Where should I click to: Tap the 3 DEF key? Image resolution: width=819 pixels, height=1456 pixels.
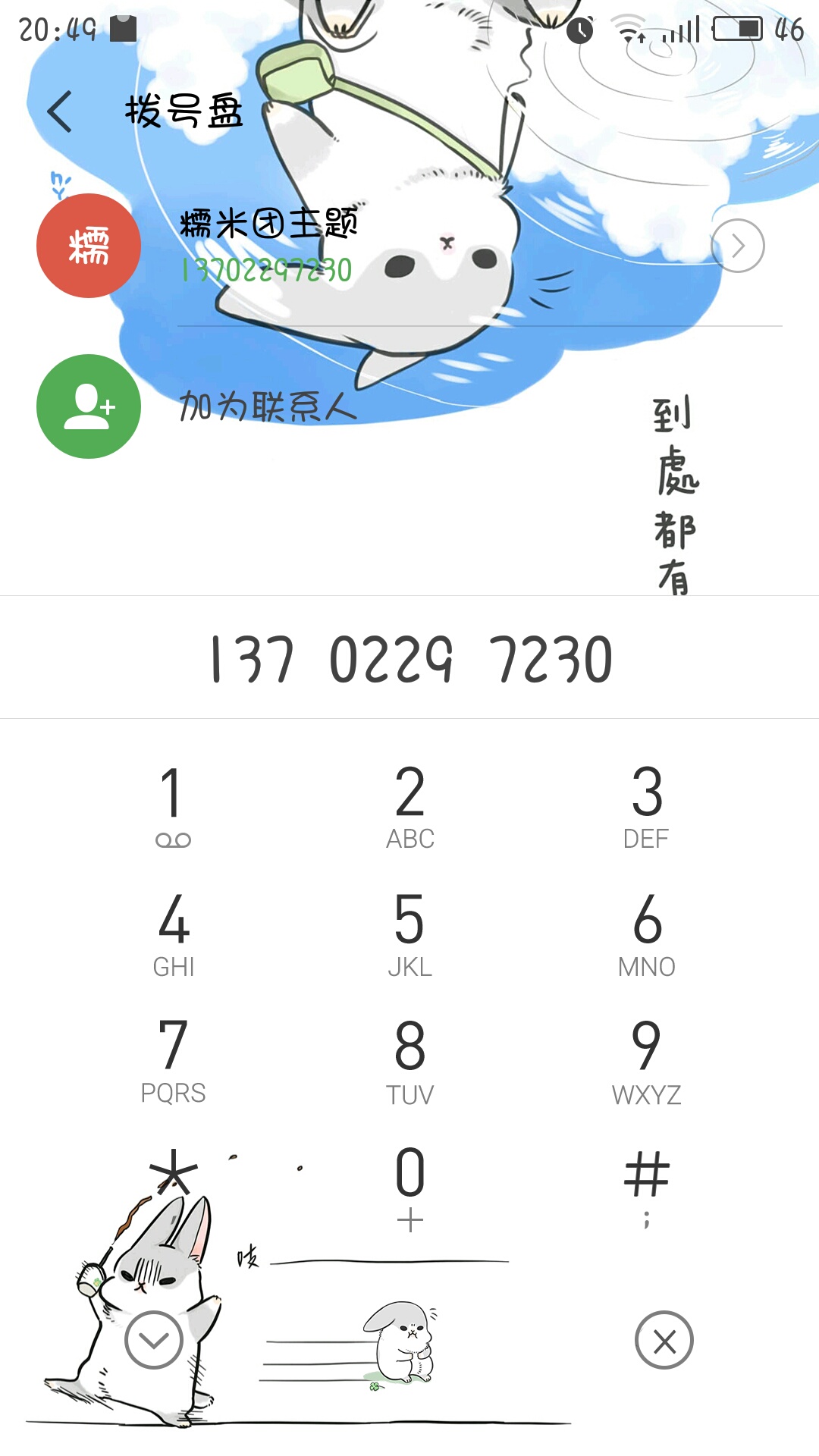[x=646, y=805]
